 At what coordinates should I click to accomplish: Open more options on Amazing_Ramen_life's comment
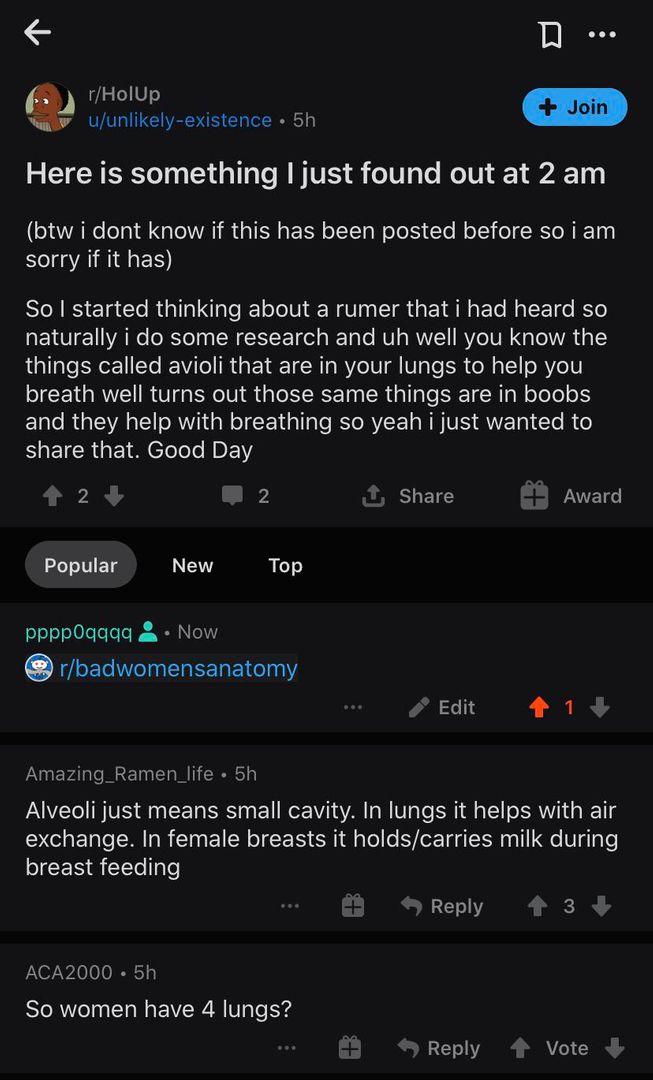click(290, 906)
